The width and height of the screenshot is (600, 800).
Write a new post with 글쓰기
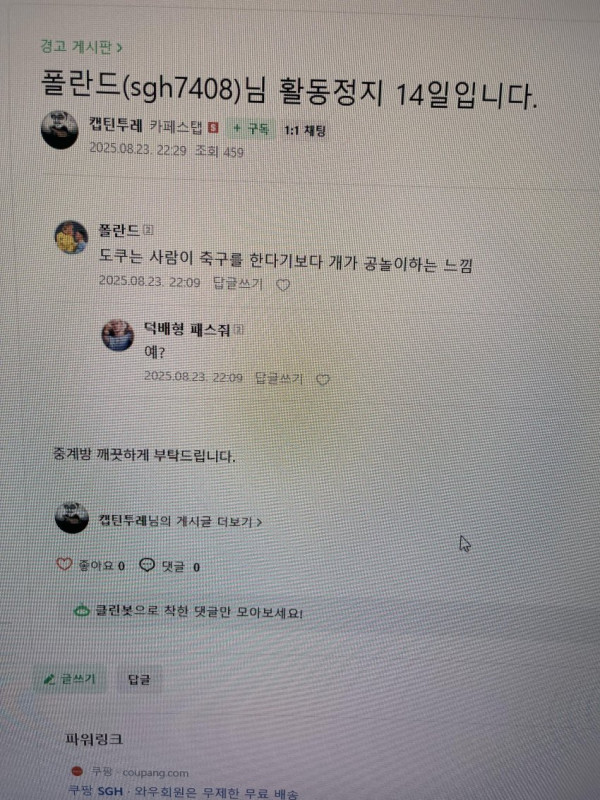tap(71, 679)
